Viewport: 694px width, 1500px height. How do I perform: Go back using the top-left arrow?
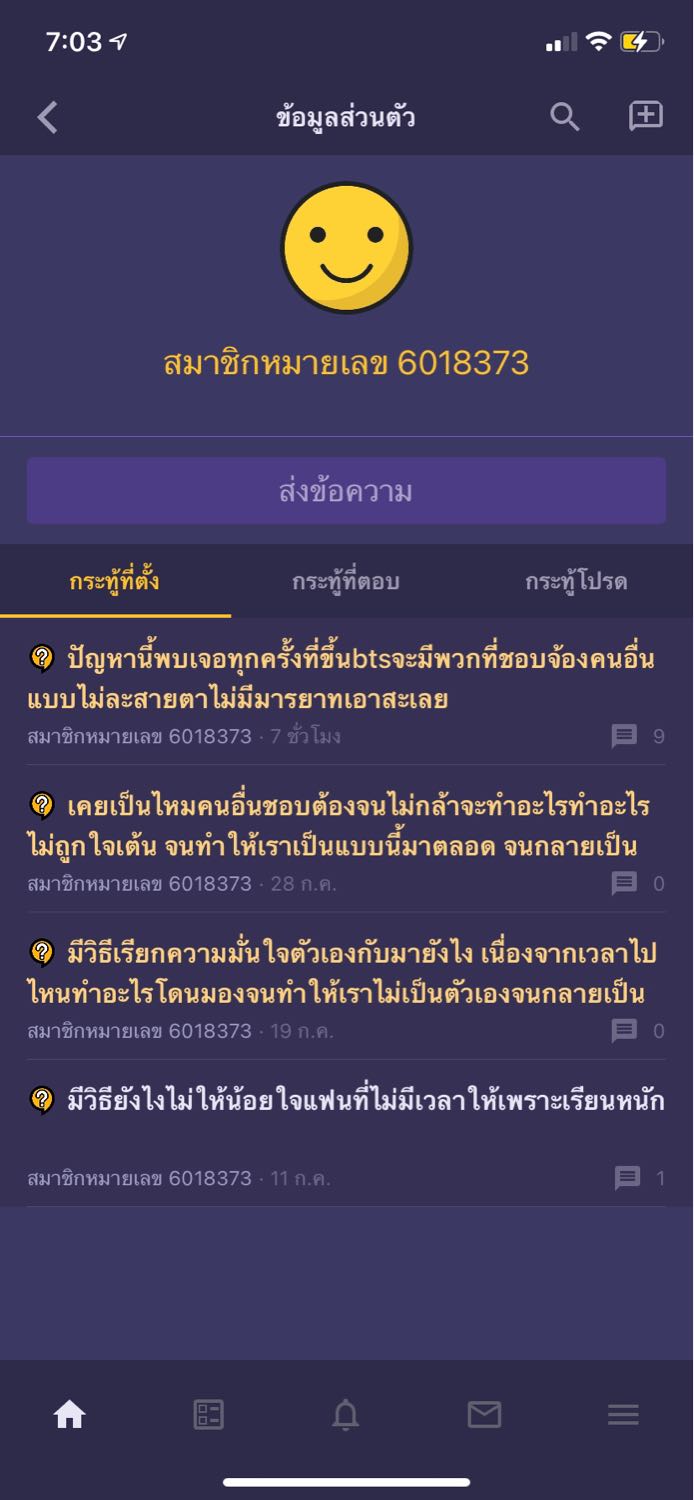(47, 117)
